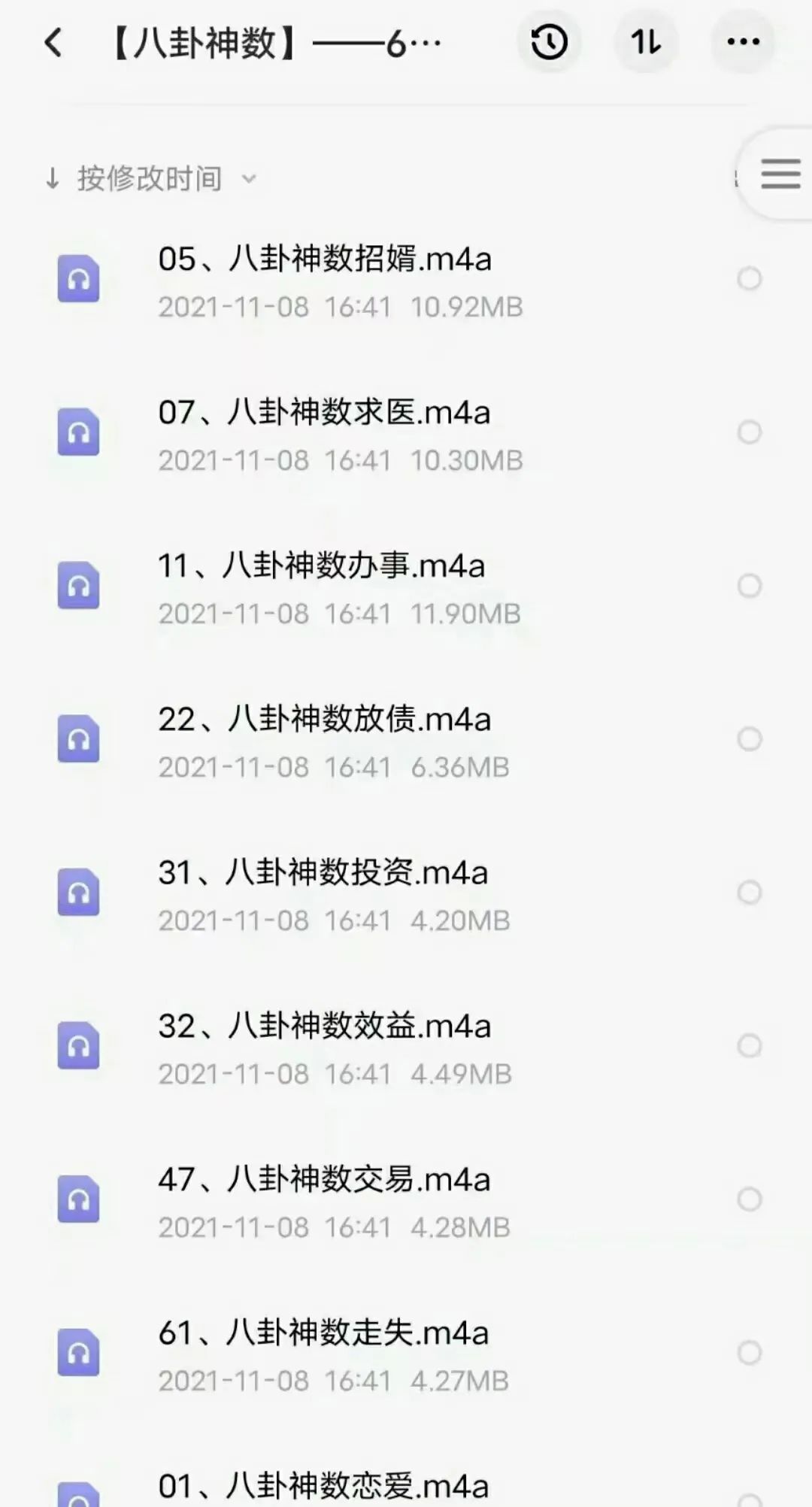812x1507 pixels.
Task: Open the file 01 八卦神数恋爱.m4a
Action: (x=323, y=1485)
